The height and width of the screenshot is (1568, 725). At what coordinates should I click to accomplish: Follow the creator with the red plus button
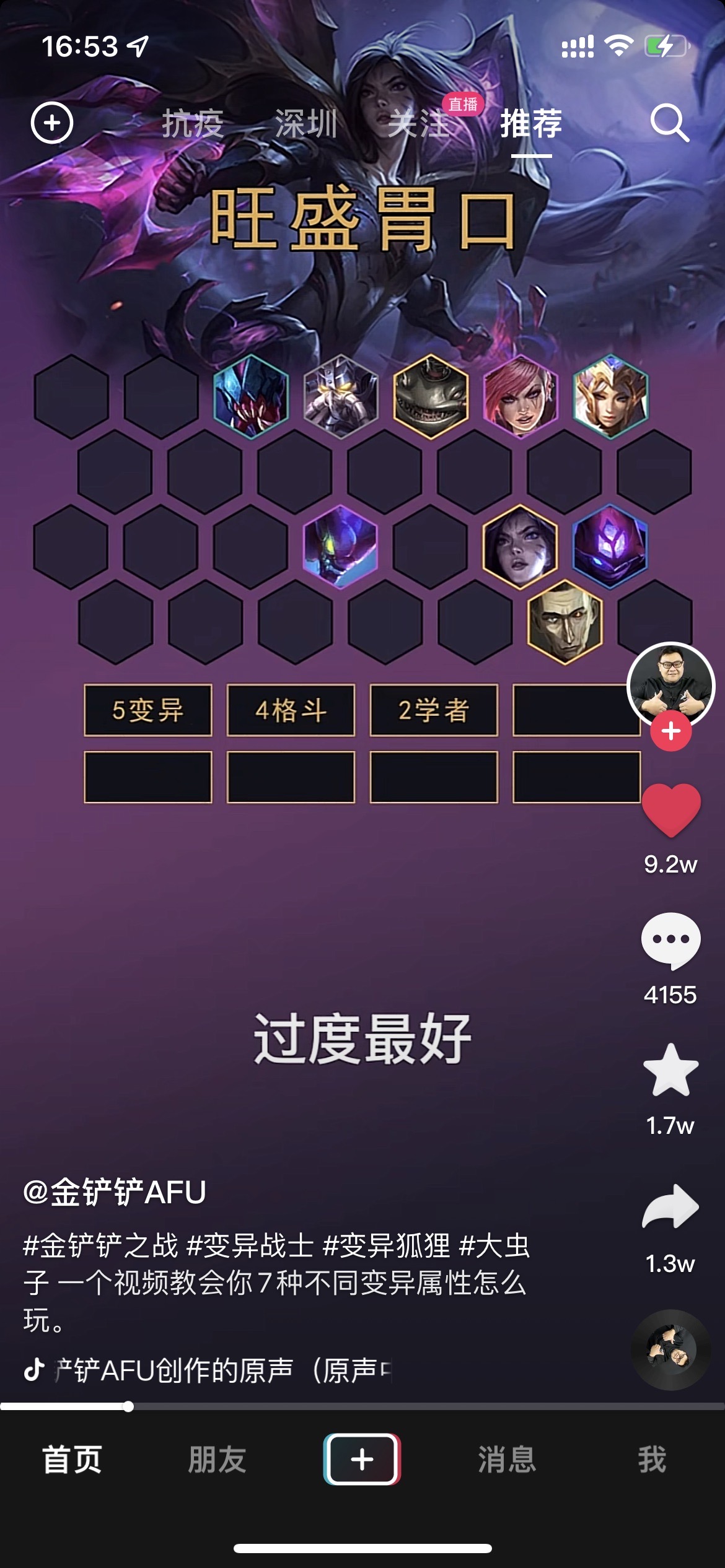point(671,731)
